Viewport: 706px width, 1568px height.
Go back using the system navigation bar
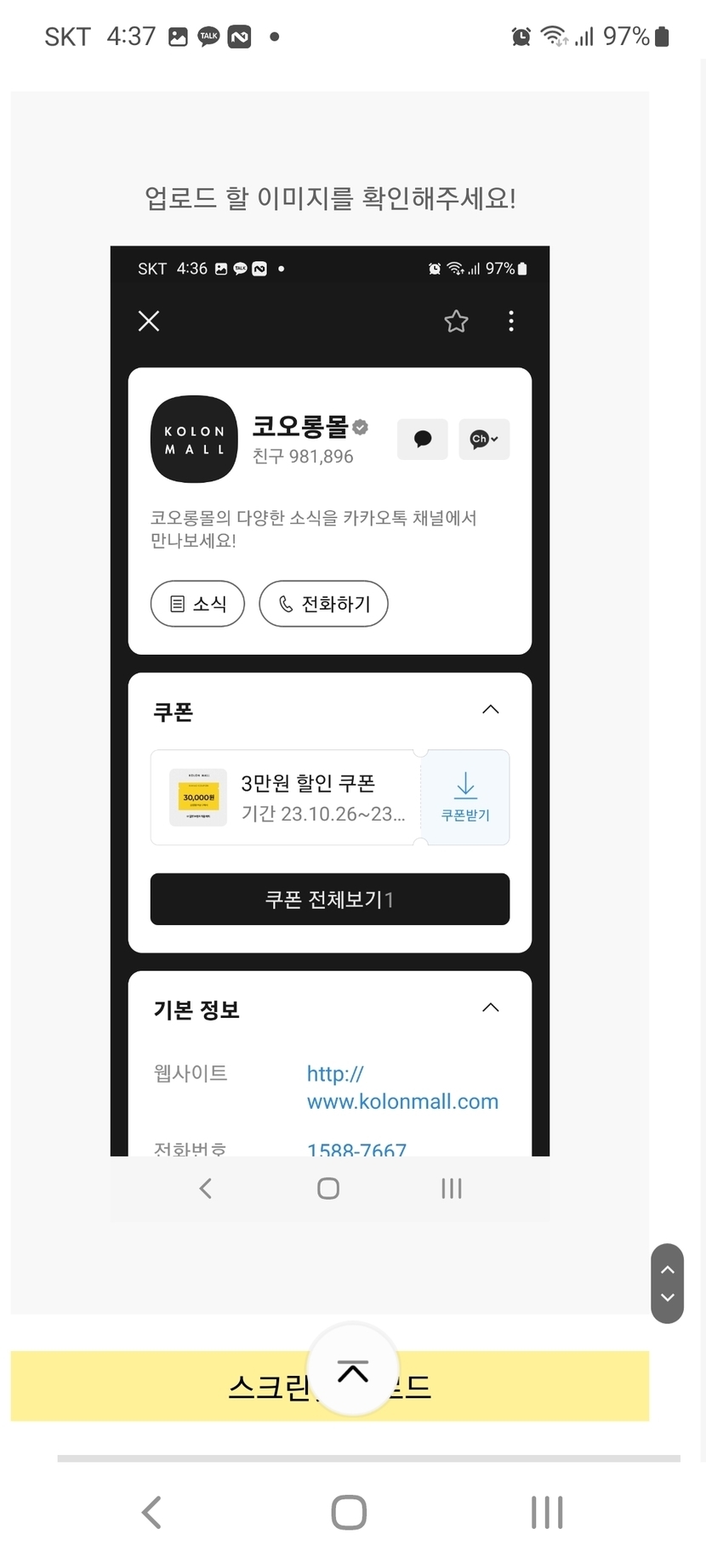(x=151, y=1513)
